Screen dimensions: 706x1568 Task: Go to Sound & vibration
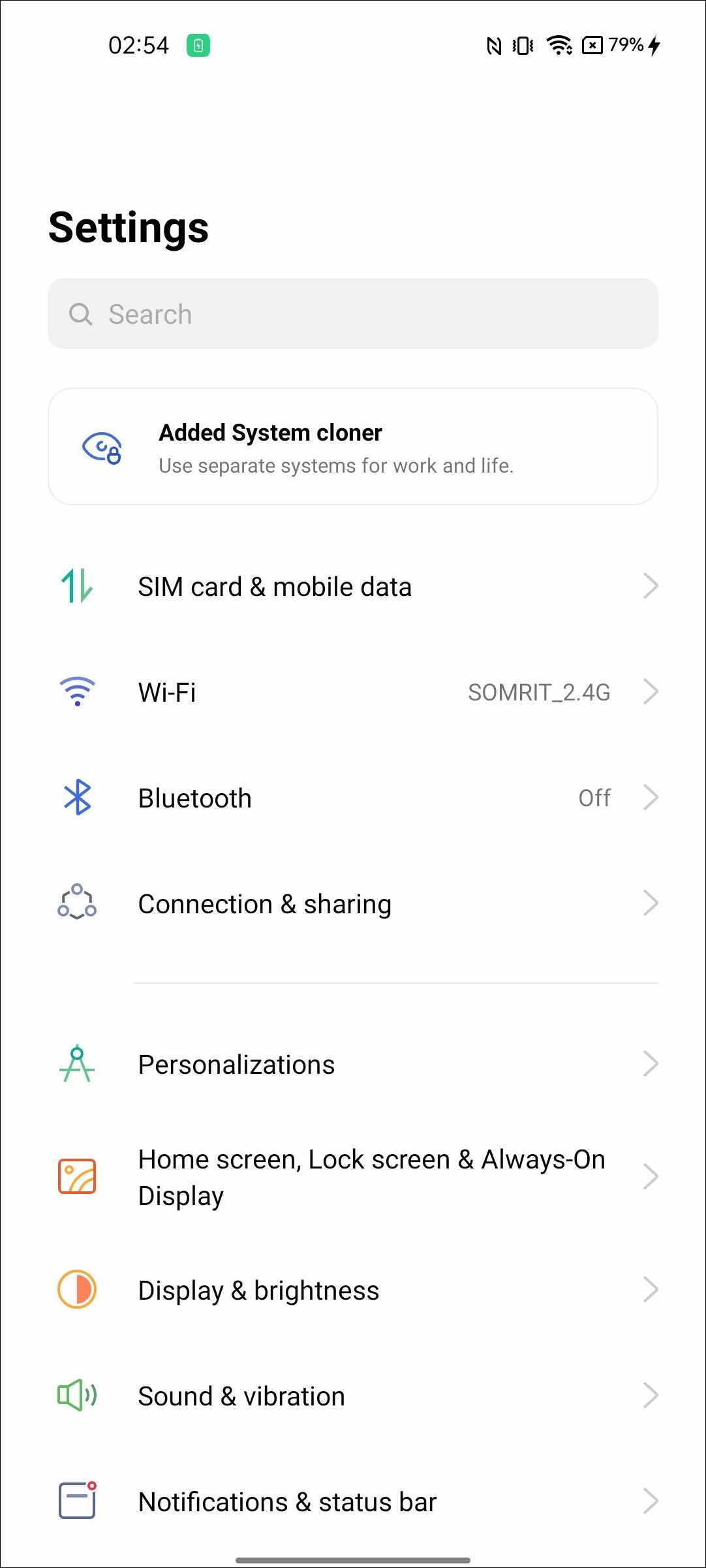pyautogui.click(x=352, y=1396)
